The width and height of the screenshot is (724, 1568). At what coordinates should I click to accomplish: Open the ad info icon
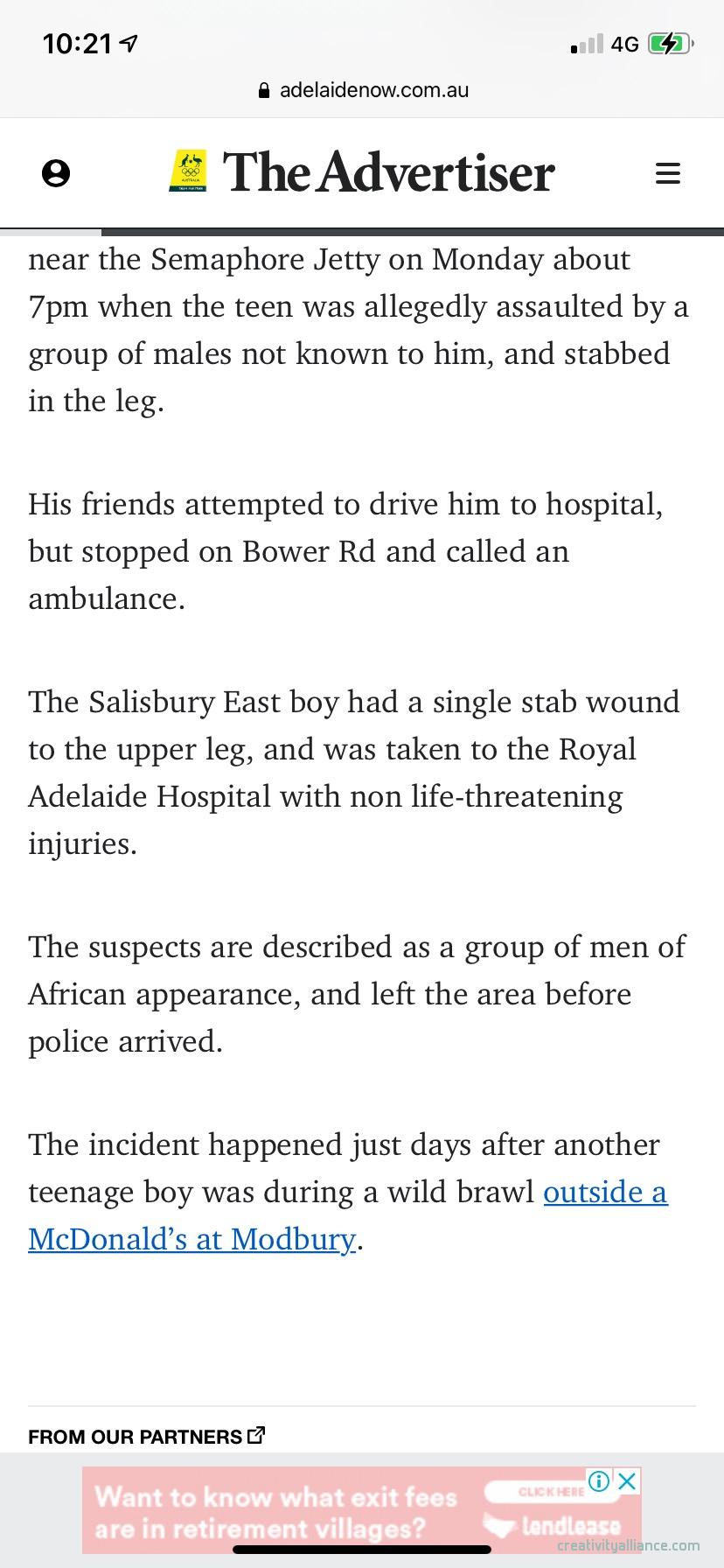(599, 1480)
